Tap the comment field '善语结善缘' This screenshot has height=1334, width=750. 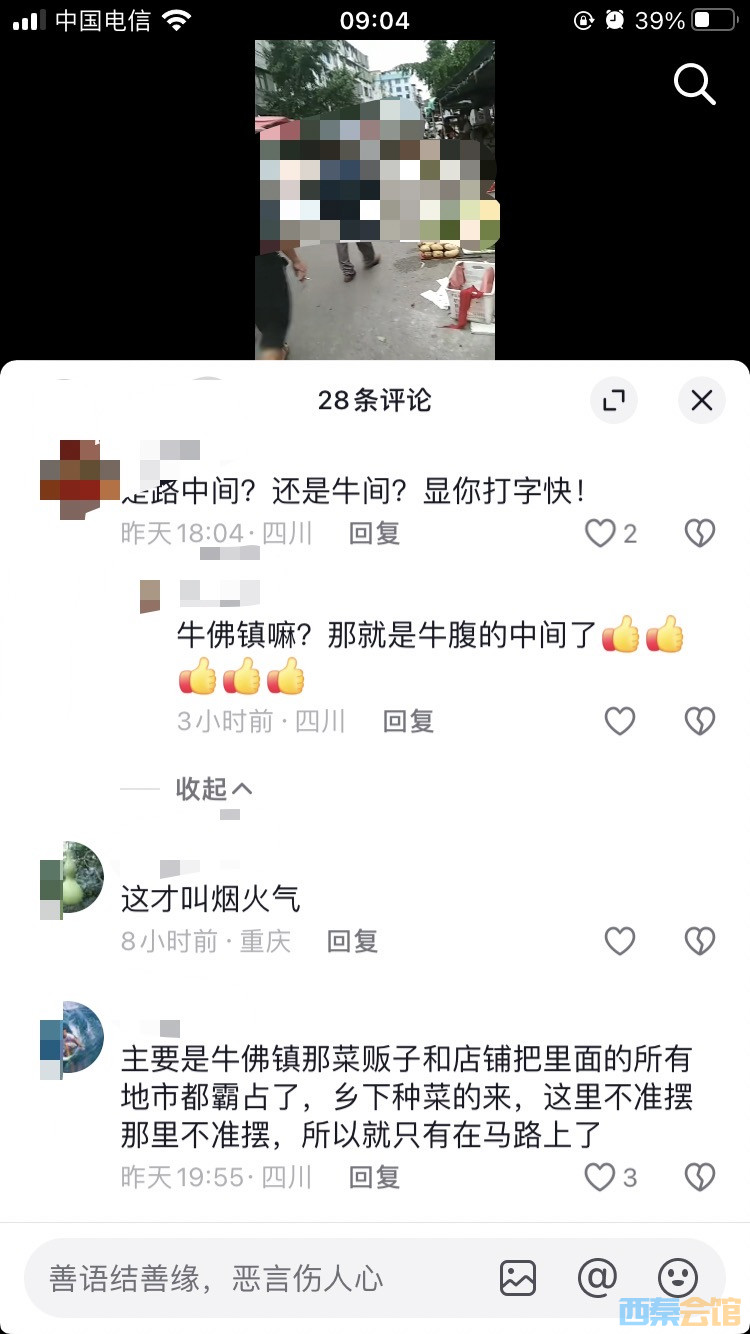coord(250,1278)
